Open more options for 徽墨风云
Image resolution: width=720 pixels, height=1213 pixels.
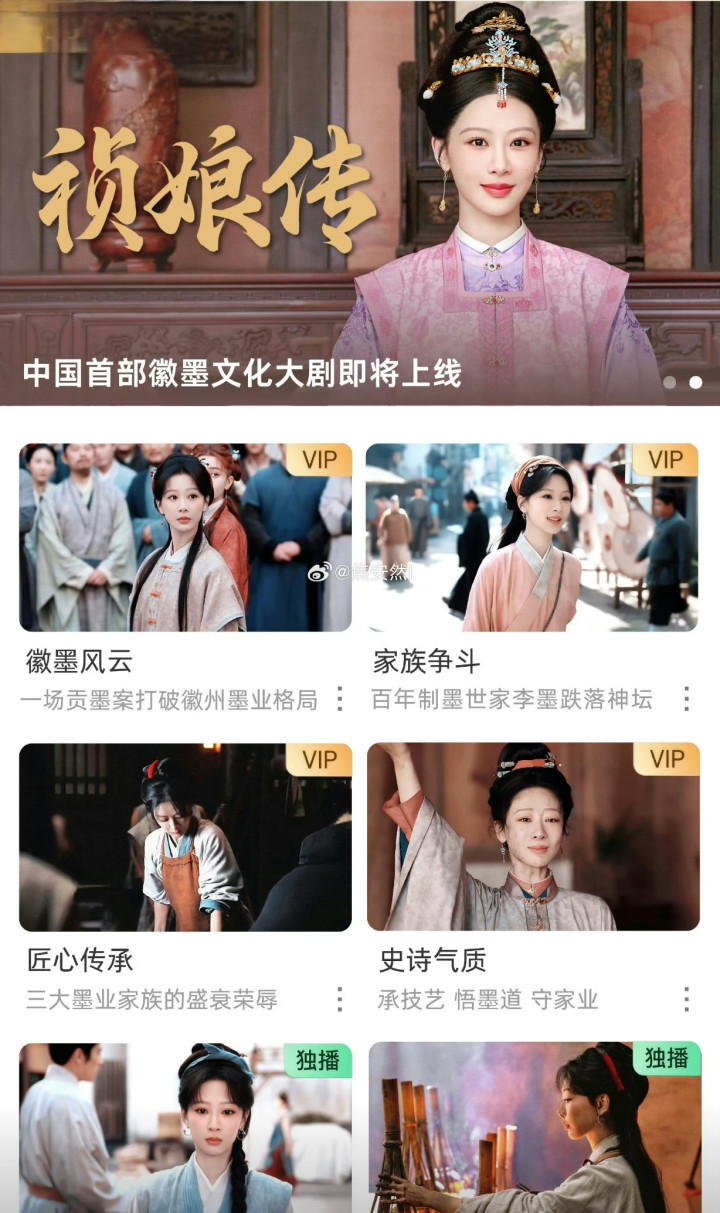(x=340, y=698)
